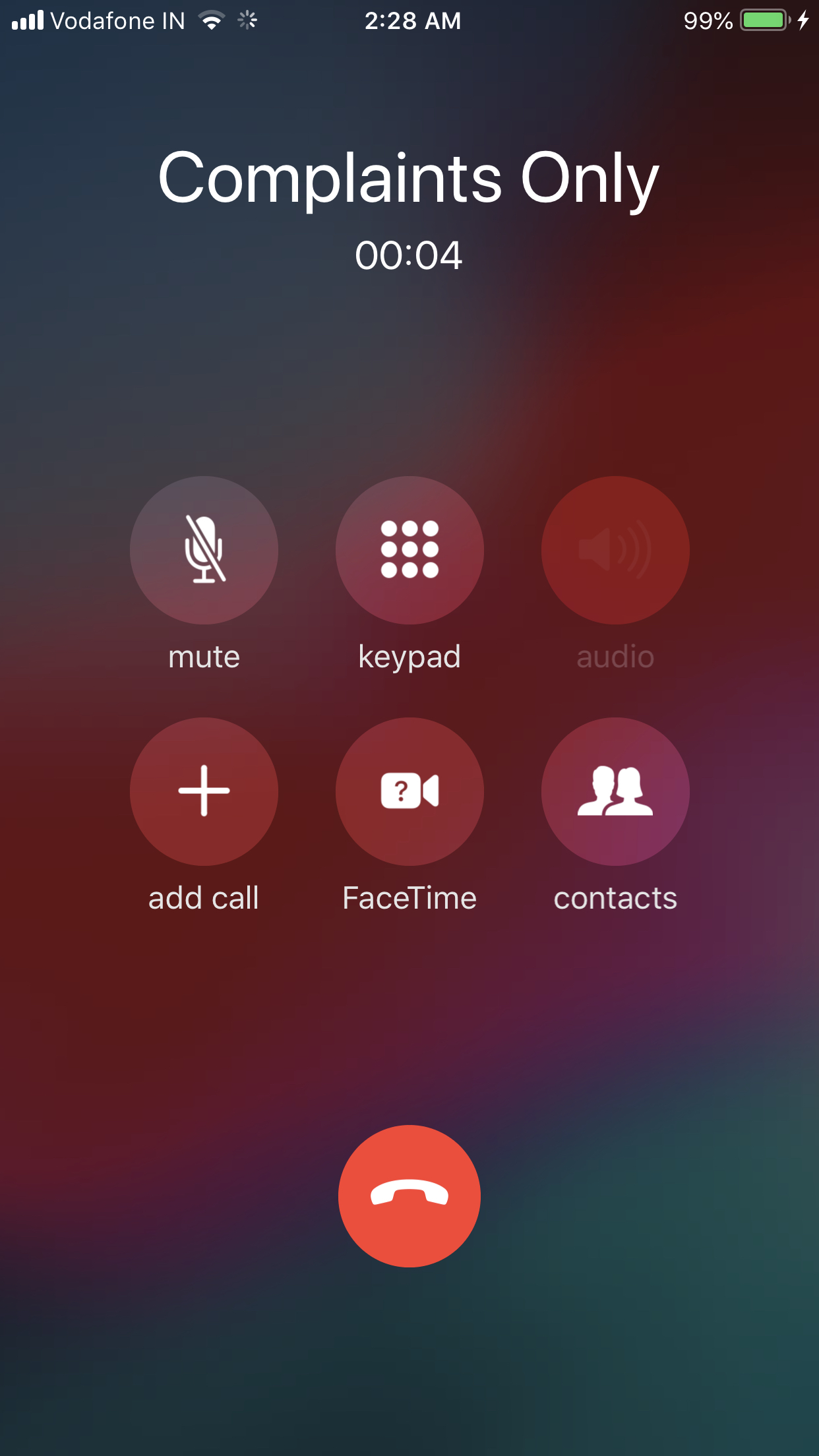
Task: Add another call
Action: (204, 791)
